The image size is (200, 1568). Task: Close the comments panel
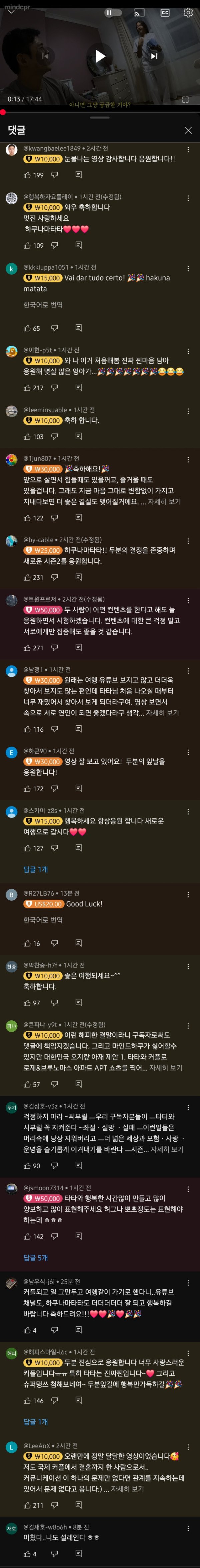[188, 130]
